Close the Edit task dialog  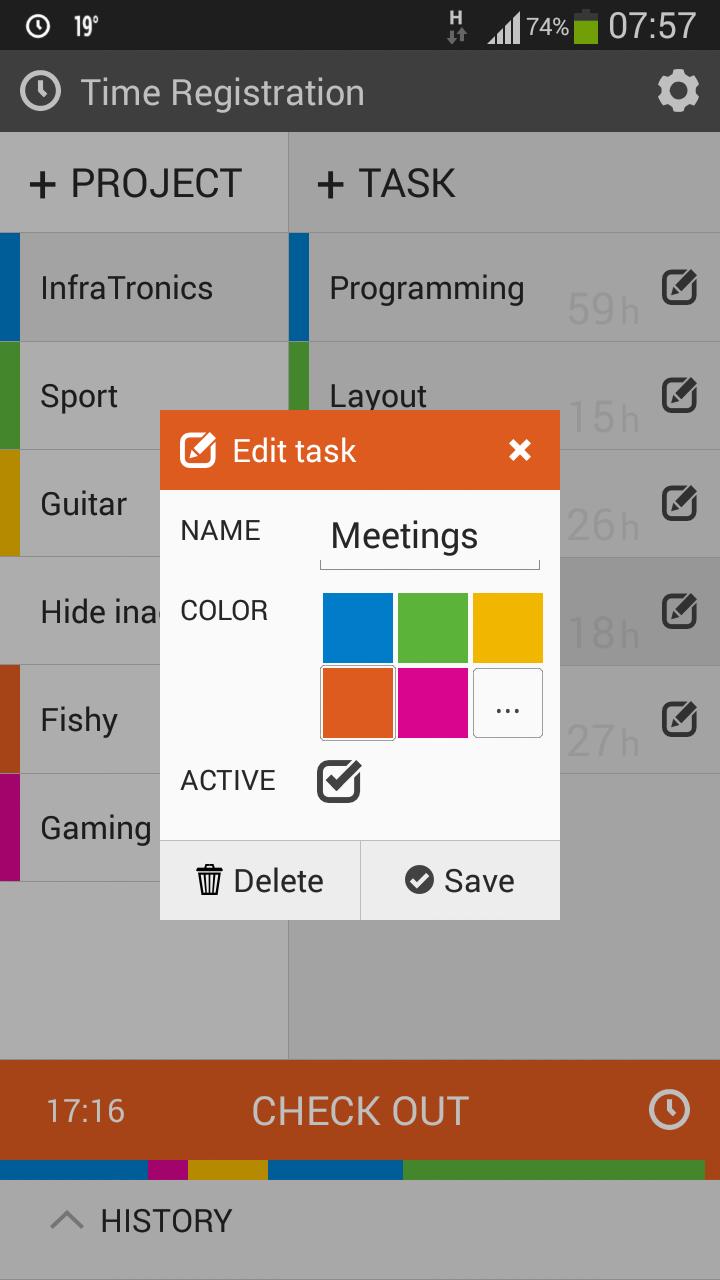pyautogui.click(x=520, y=450)
